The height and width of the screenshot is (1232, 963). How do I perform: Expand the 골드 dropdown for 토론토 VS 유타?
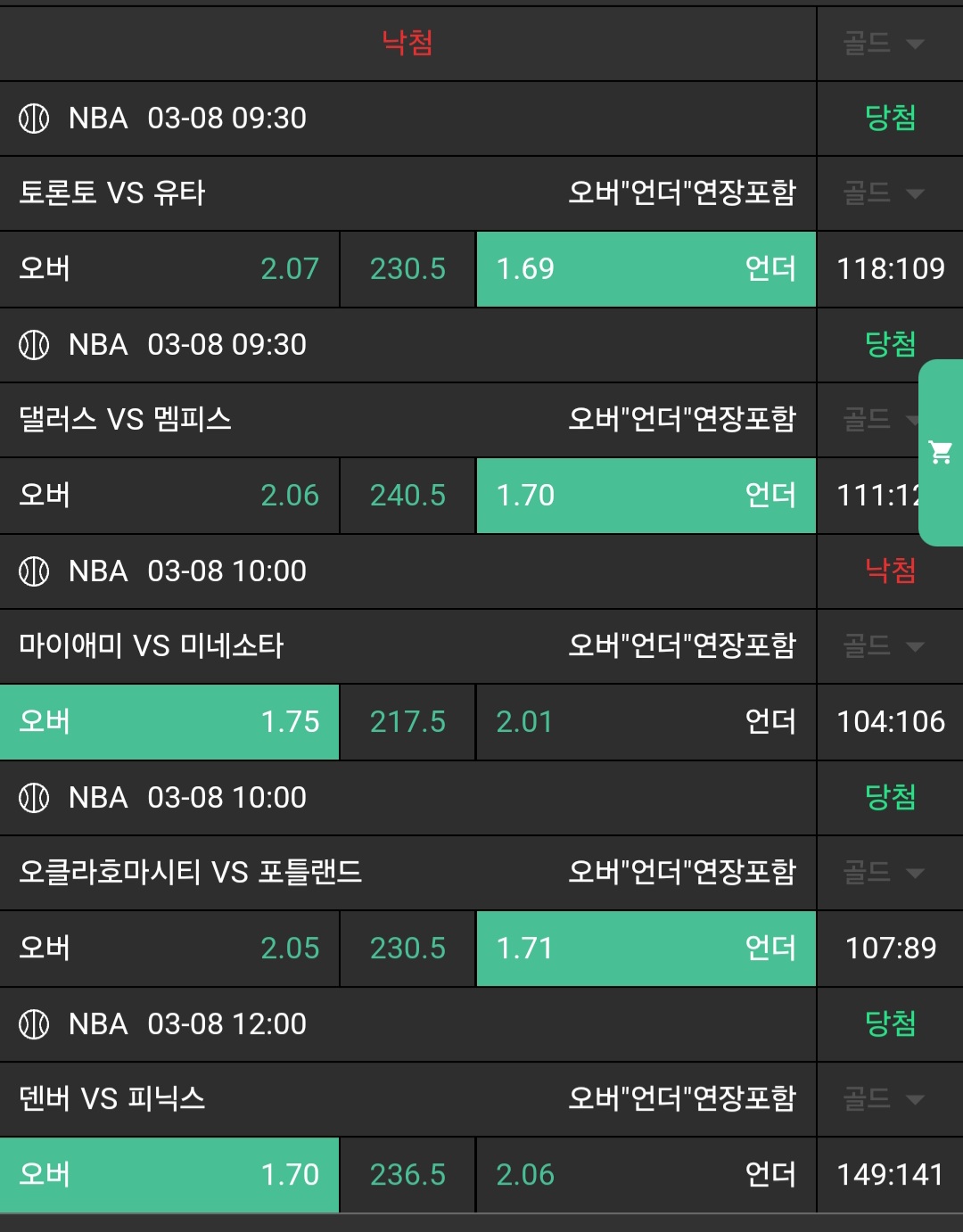[883, 193]
